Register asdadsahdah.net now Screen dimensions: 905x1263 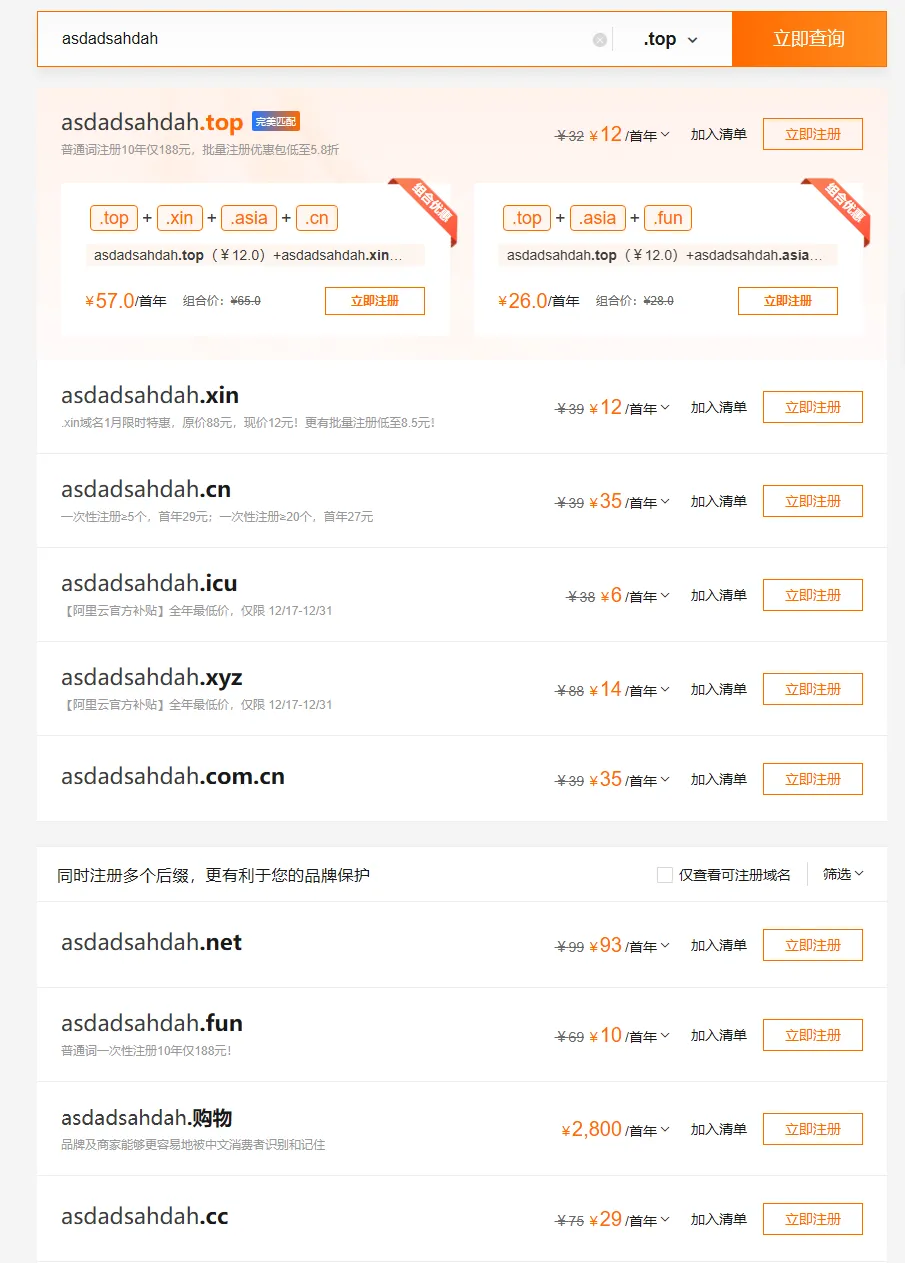pos(812,945)
